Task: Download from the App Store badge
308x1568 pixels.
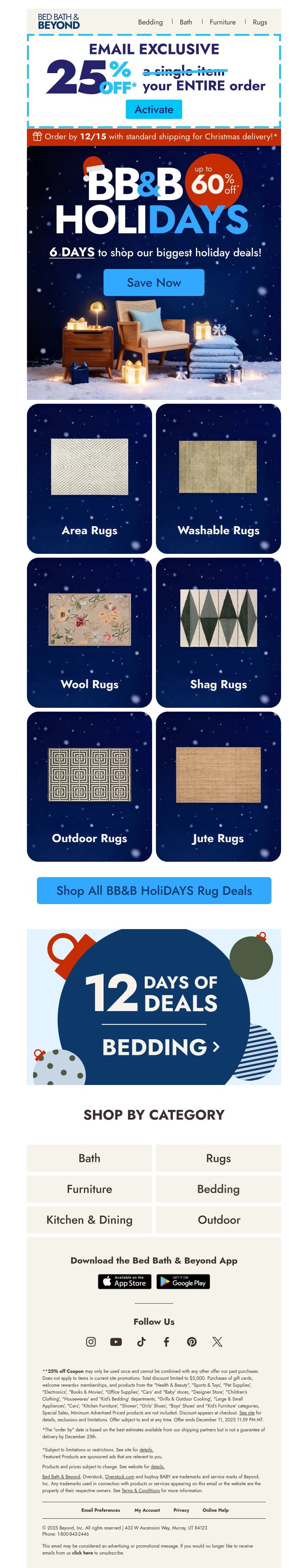Action: (x=124, y=1282)
